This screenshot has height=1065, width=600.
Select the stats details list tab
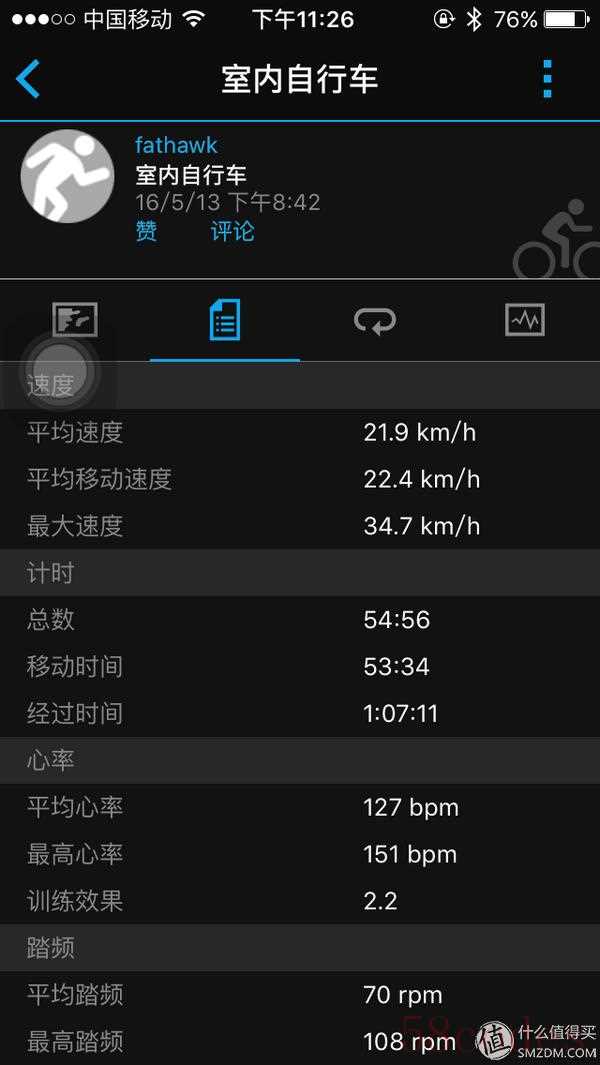click(224, 320)
